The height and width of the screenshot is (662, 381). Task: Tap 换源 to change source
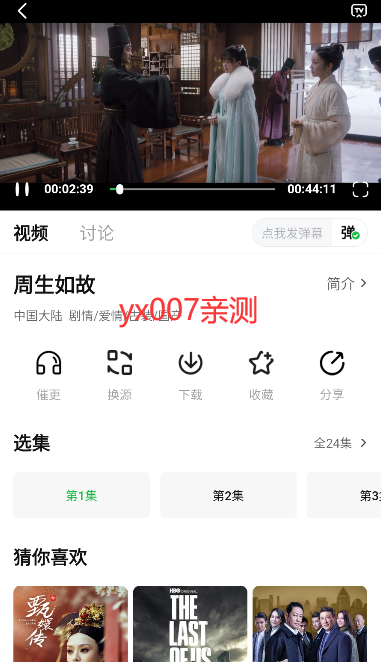coord(120,375)
